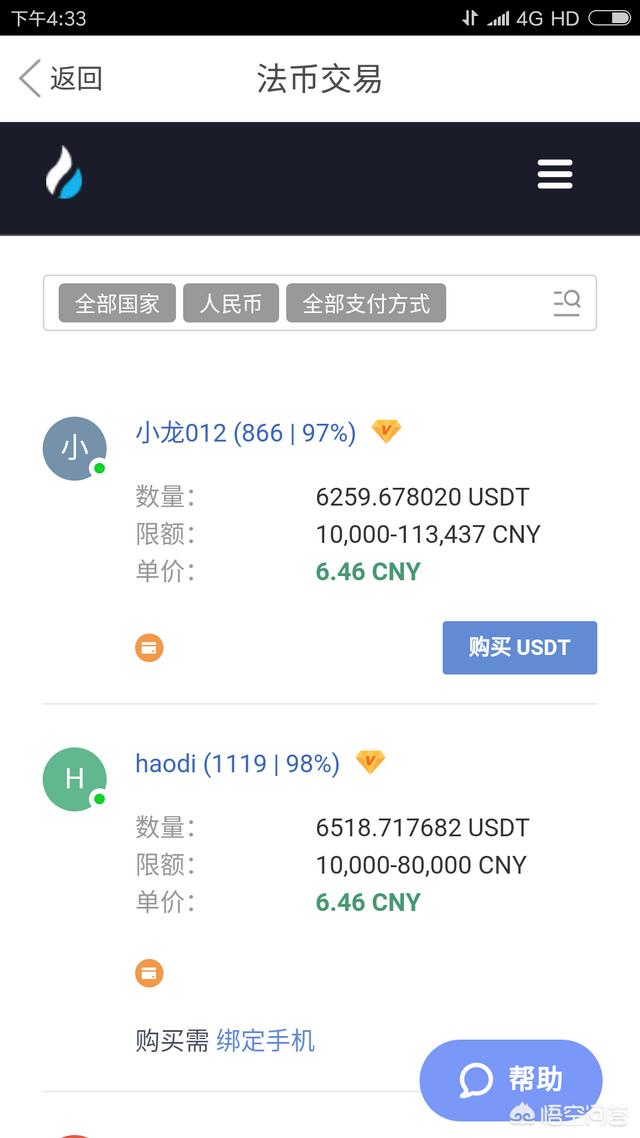The image size is (640, 1138).
Task: Choose the 人民币 currency filter
Action: 230,303
